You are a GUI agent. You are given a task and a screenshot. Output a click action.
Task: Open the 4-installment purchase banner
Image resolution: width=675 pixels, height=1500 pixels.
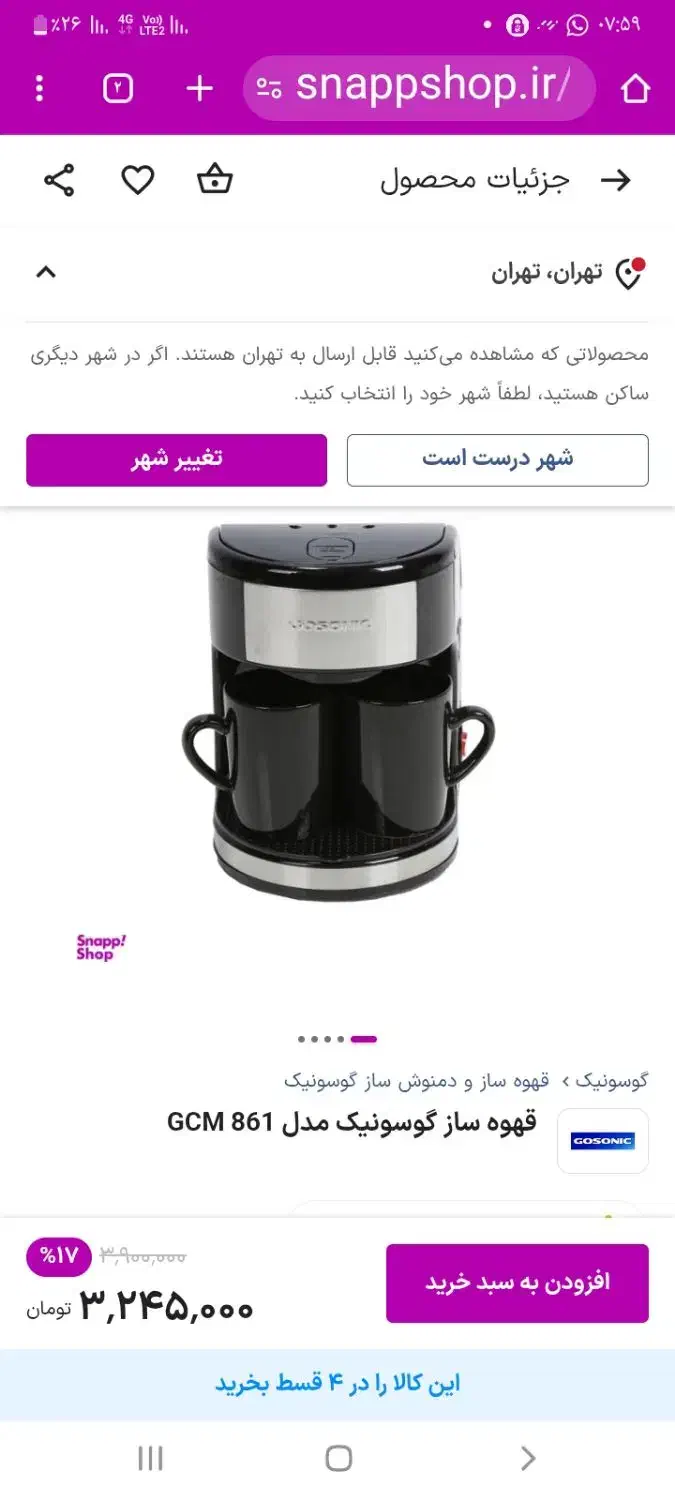click(x=337, y=1385)
